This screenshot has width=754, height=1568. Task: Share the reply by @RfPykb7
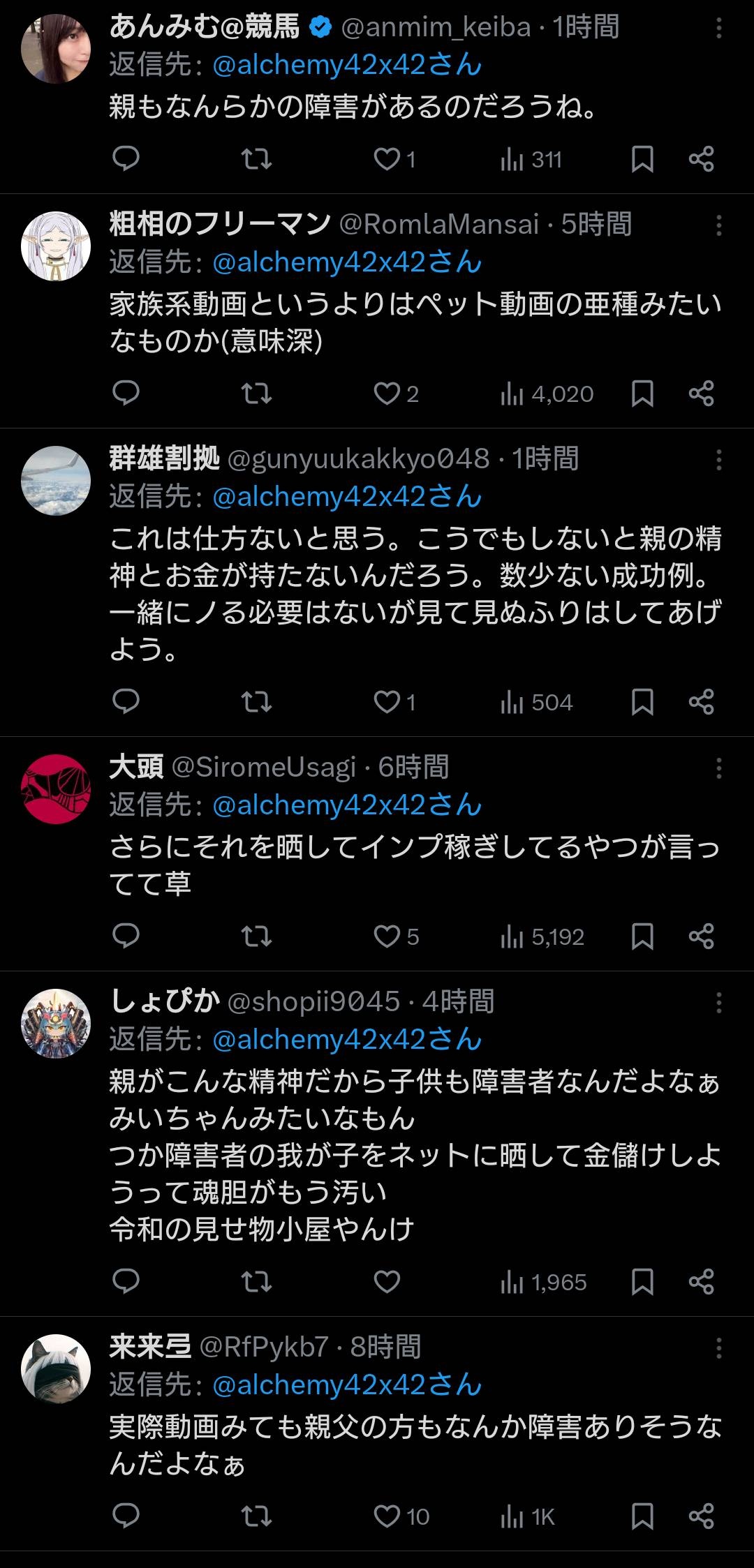pyautogui.click(x=701, y=1516)
